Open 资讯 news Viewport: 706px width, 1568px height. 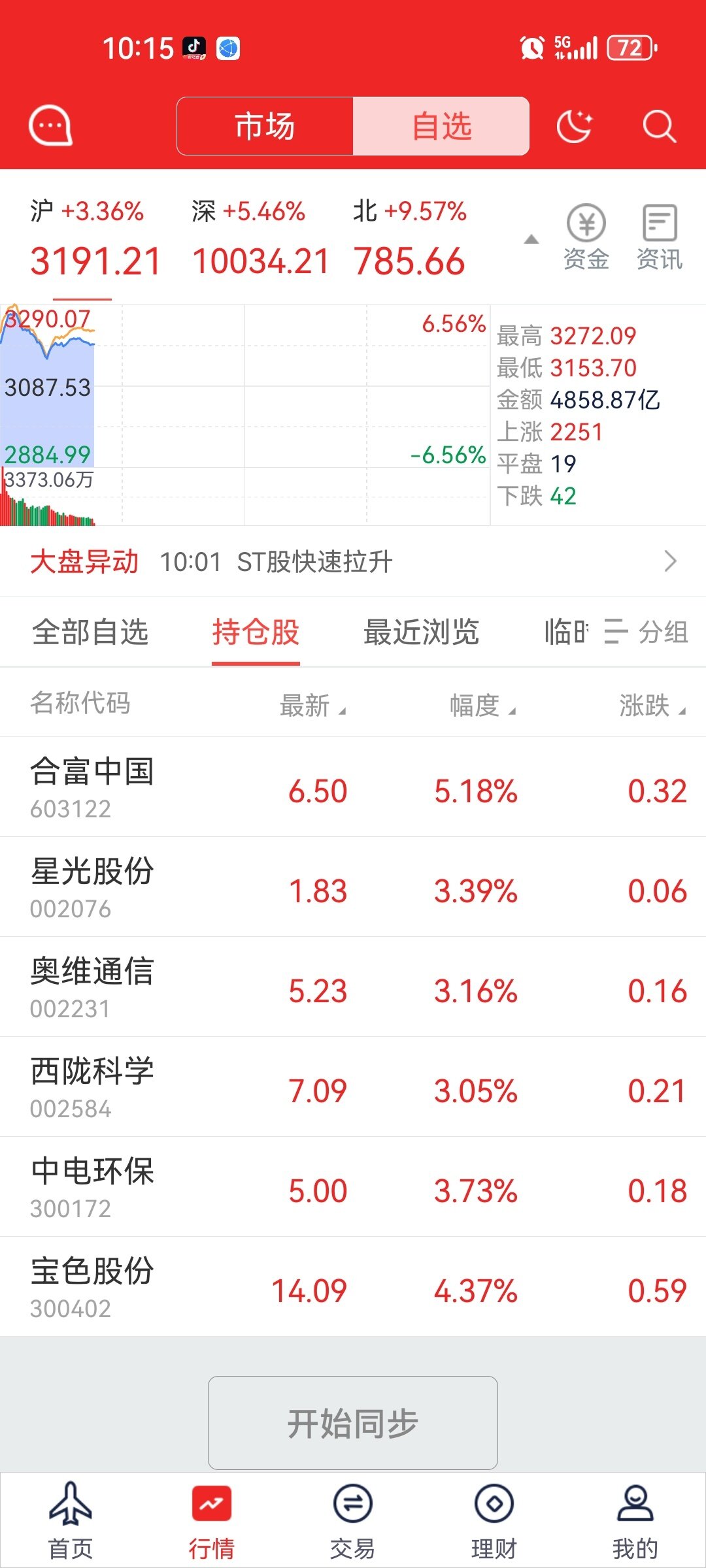(x=659, y=238)
